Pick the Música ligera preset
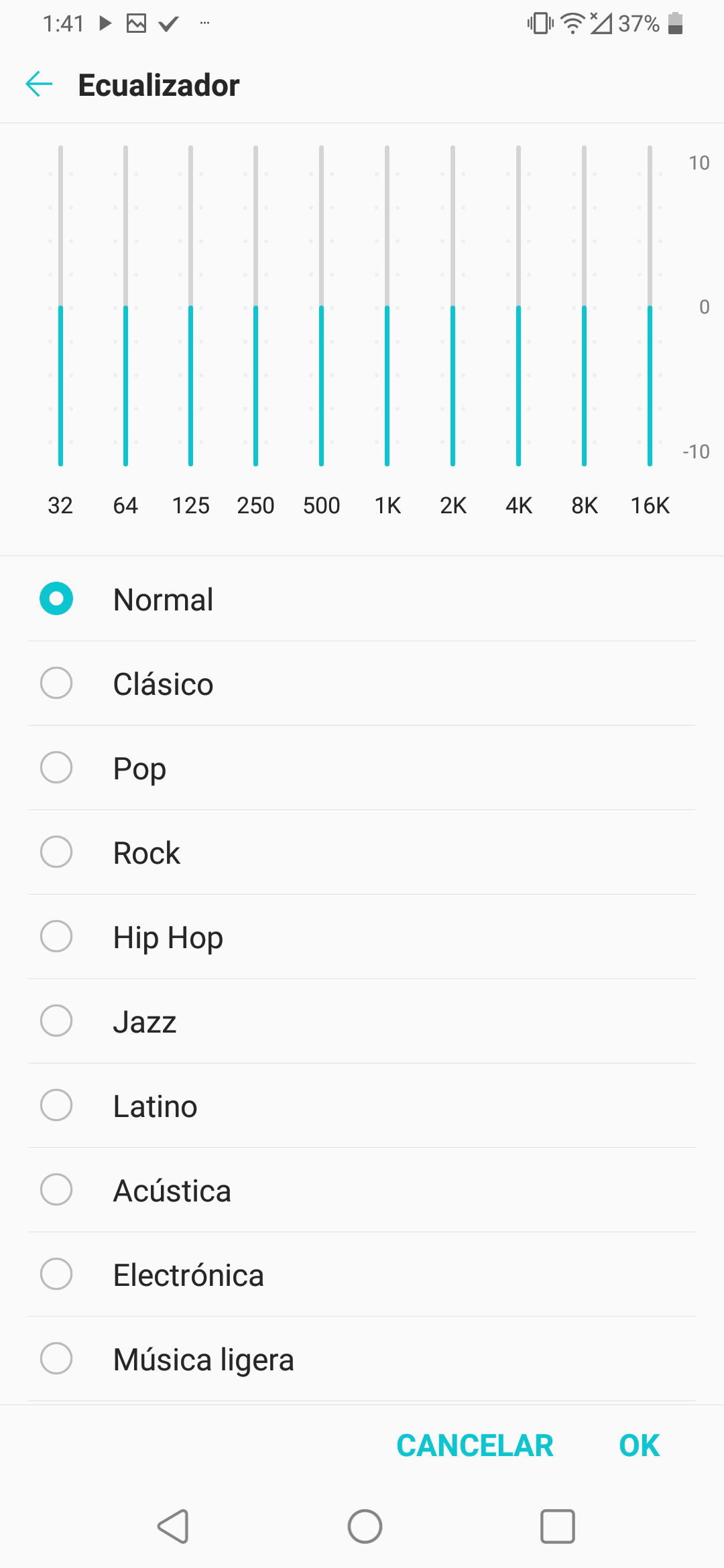724x1568 pixels. 362,1359
